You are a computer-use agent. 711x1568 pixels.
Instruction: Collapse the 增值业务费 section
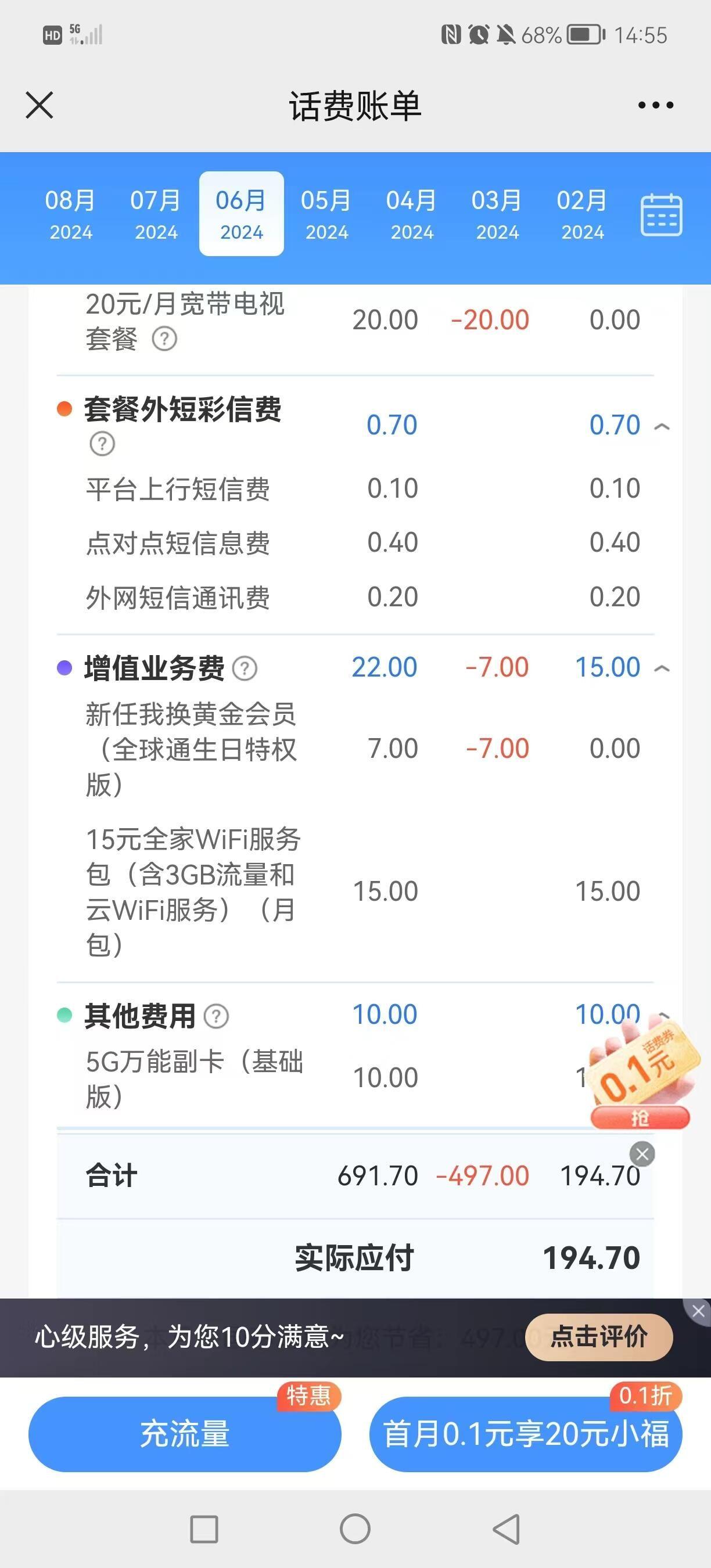(662, 668)
